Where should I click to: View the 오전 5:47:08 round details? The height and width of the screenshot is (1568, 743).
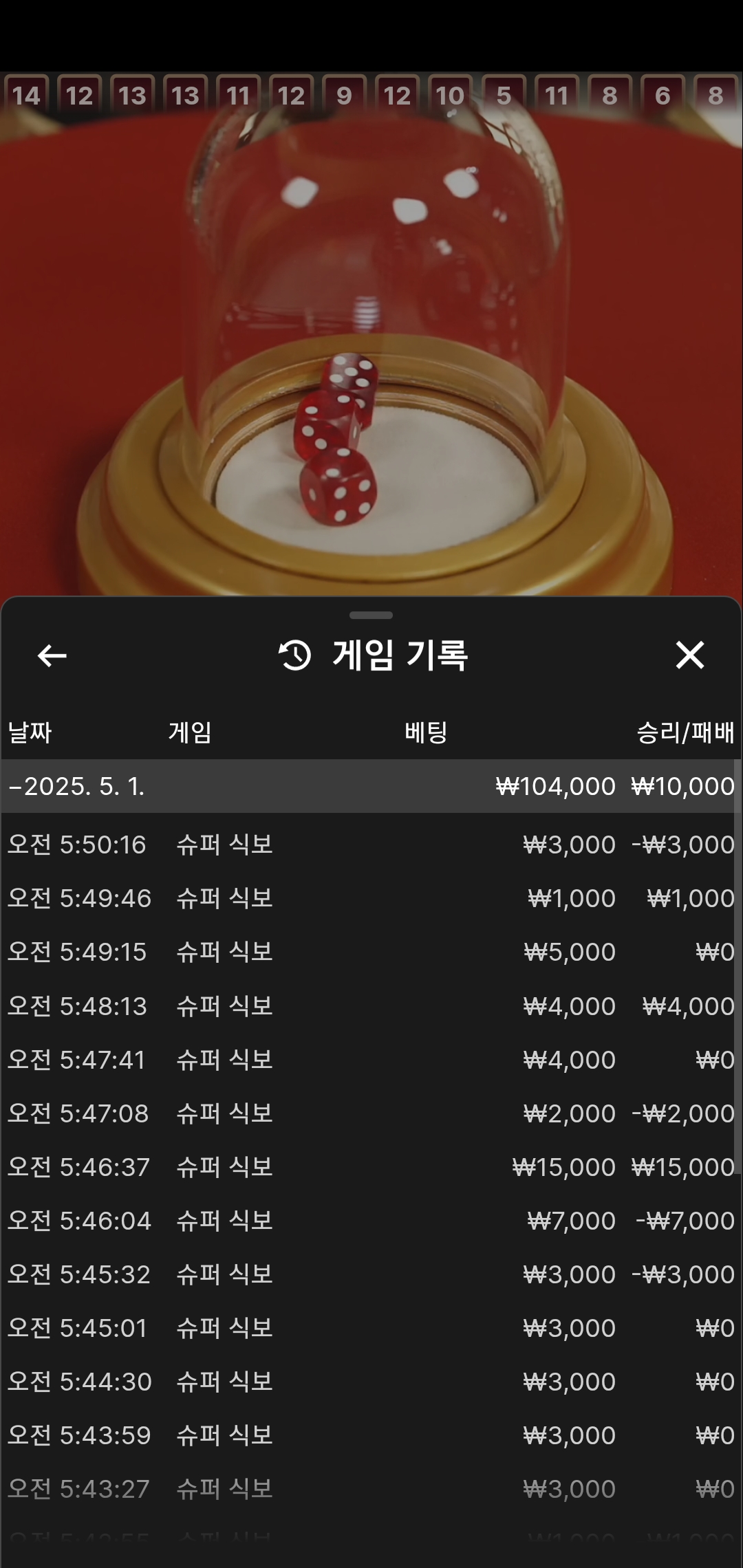371,1113
